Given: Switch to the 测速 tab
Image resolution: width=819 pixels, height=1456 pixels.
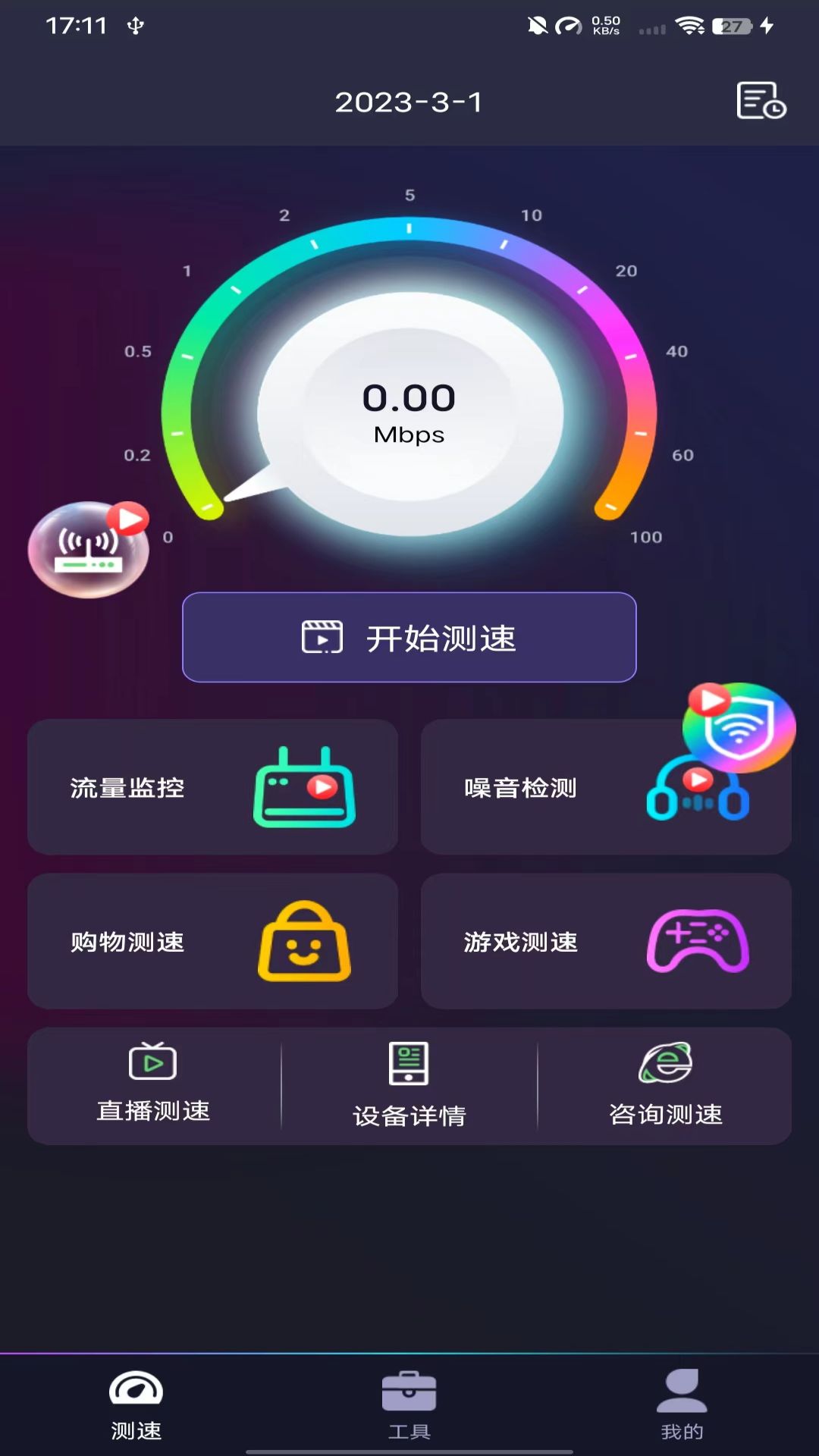Looking at the screenshot, I should click(x=136, y=1406).
